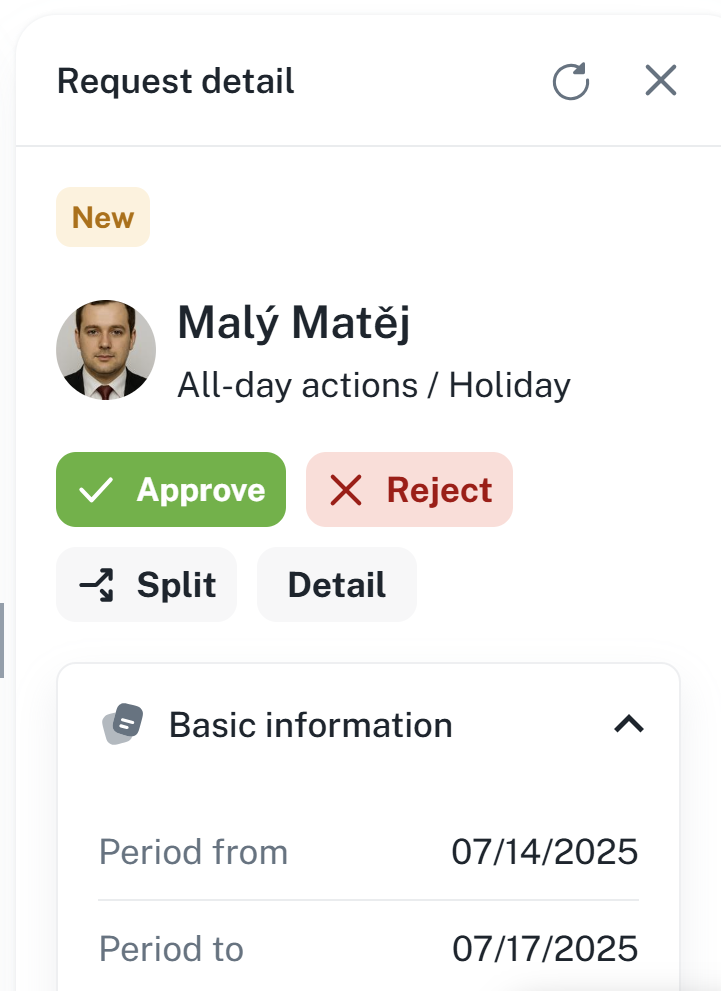
Task: Approve Malý Matěj's holiday request
Action: pos(171,490)
